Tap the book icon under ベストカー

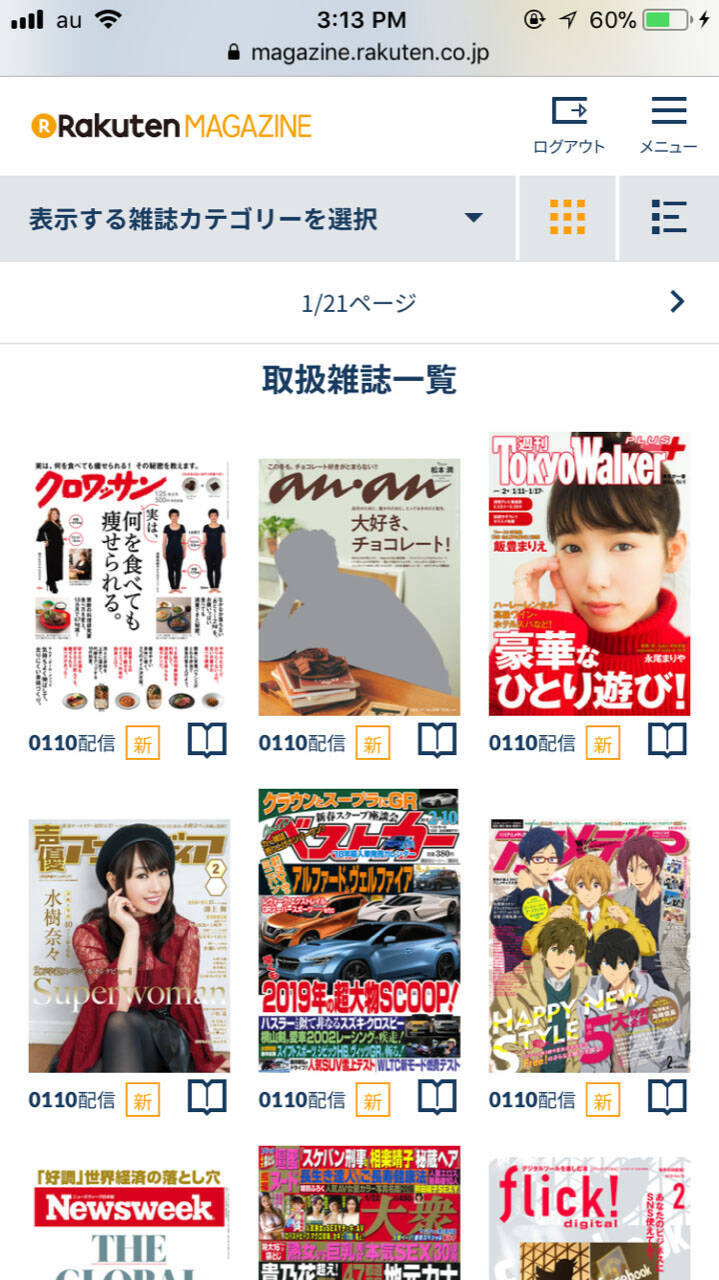pyautogui.click(x=437, y=1099)
